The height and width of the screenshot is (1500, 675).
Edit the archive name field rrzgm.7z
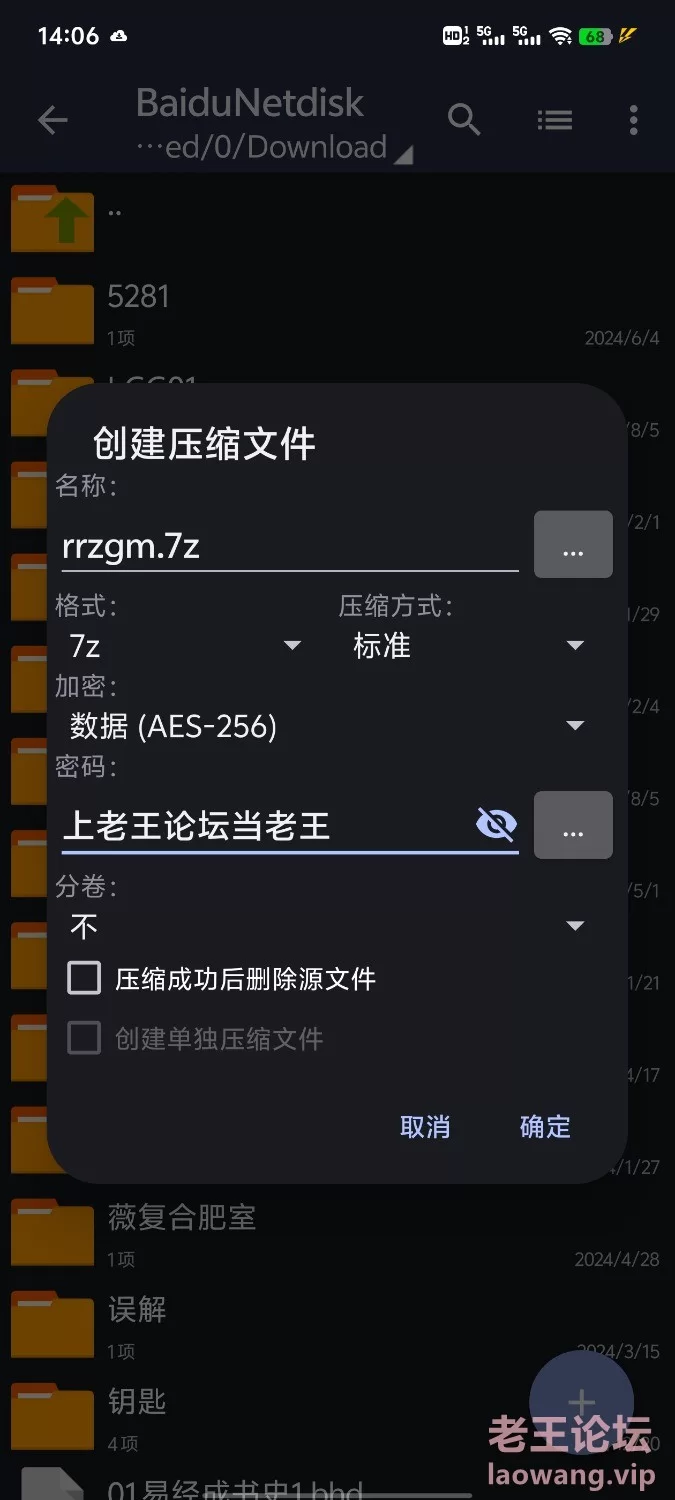(290, 546)
